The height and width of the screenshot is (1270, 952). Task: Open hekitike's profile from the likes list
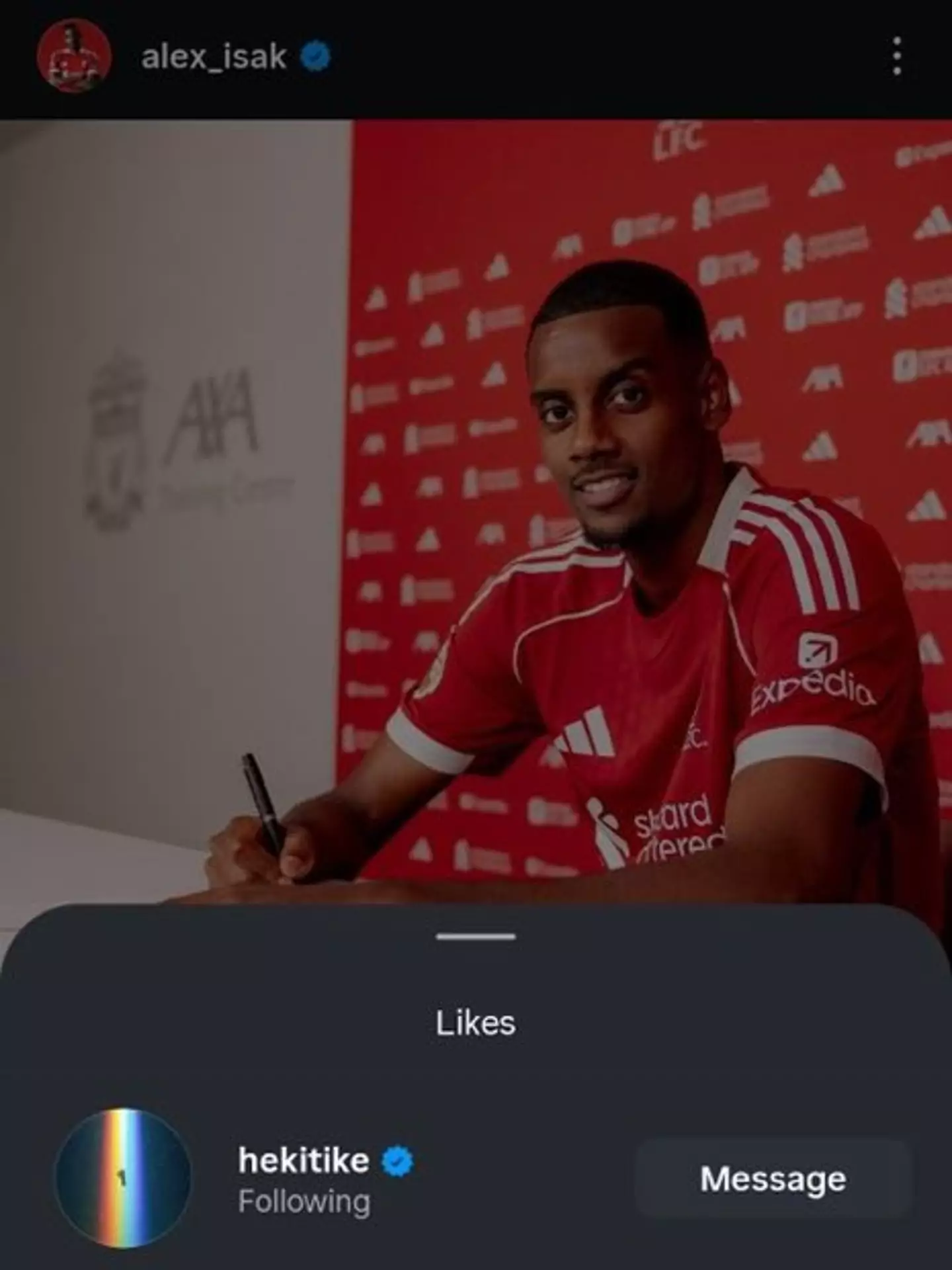point(303,1161)
